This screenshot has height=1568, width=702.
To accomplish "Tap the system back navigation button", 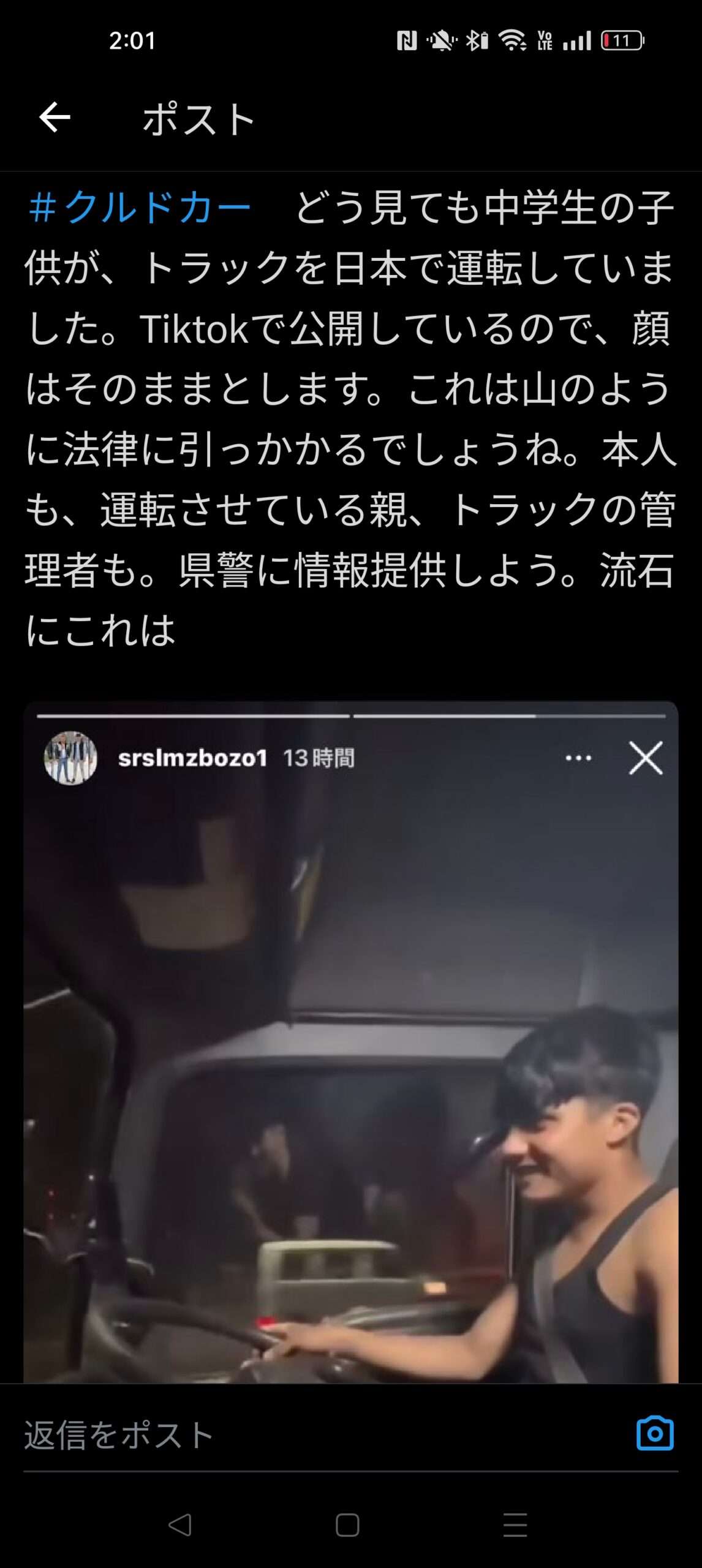I will pyautogui.click(x=180, y=1525).
